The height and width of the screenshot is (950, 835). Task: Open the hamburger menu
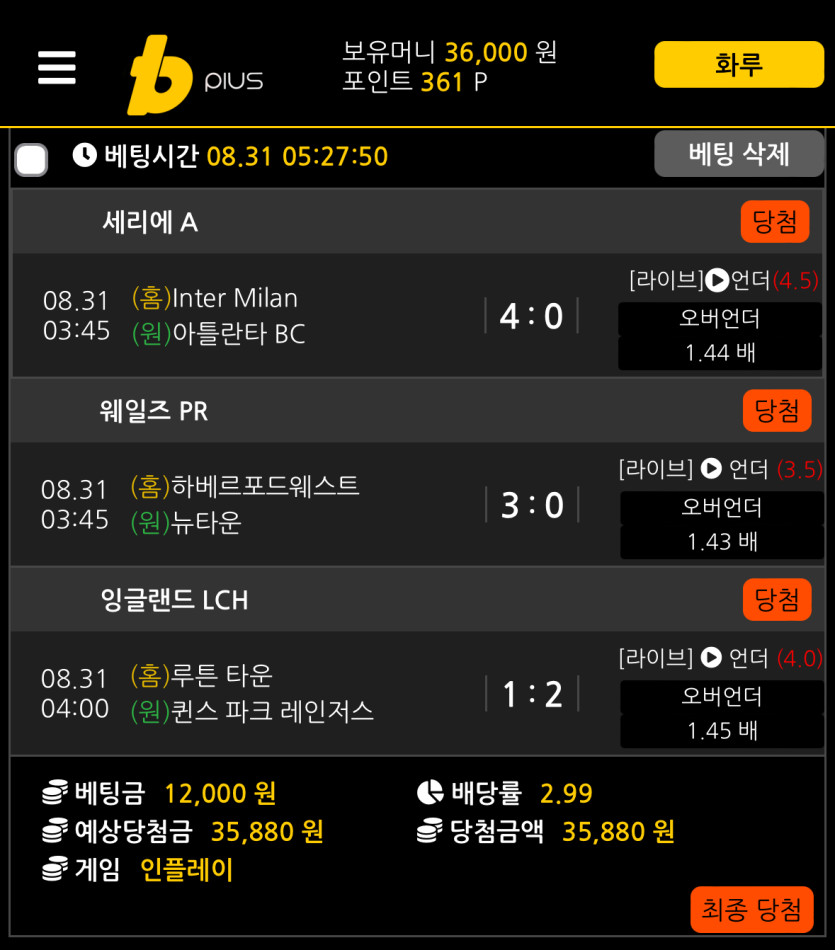pos(57,67)
